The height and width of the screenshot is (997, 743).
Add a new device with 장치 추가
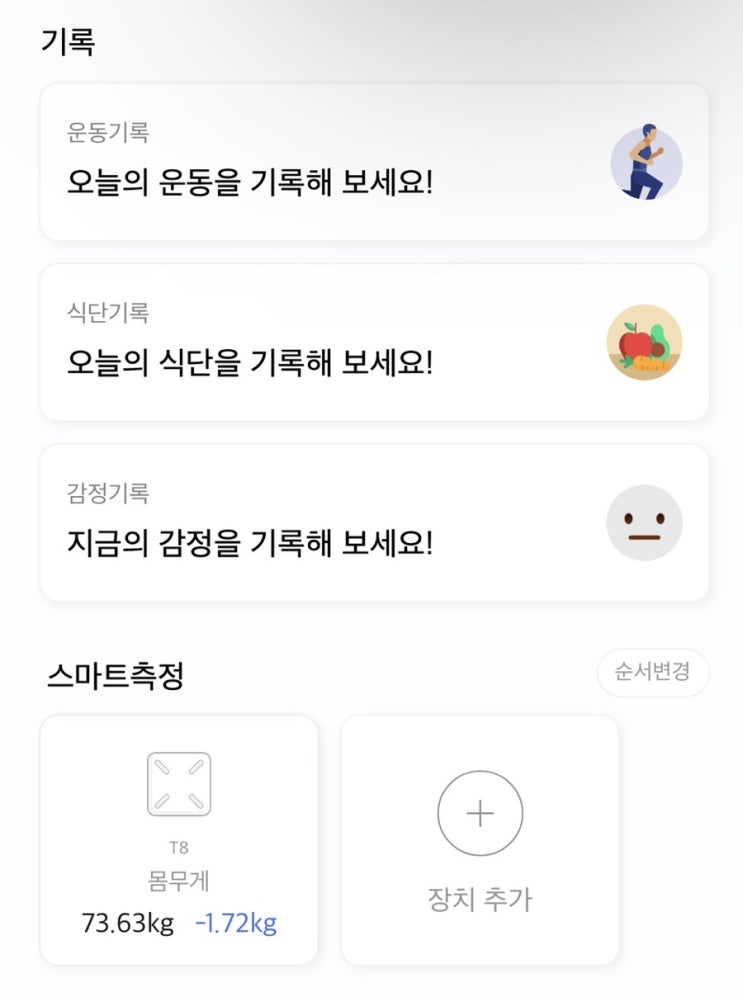[x=480, y=840]
